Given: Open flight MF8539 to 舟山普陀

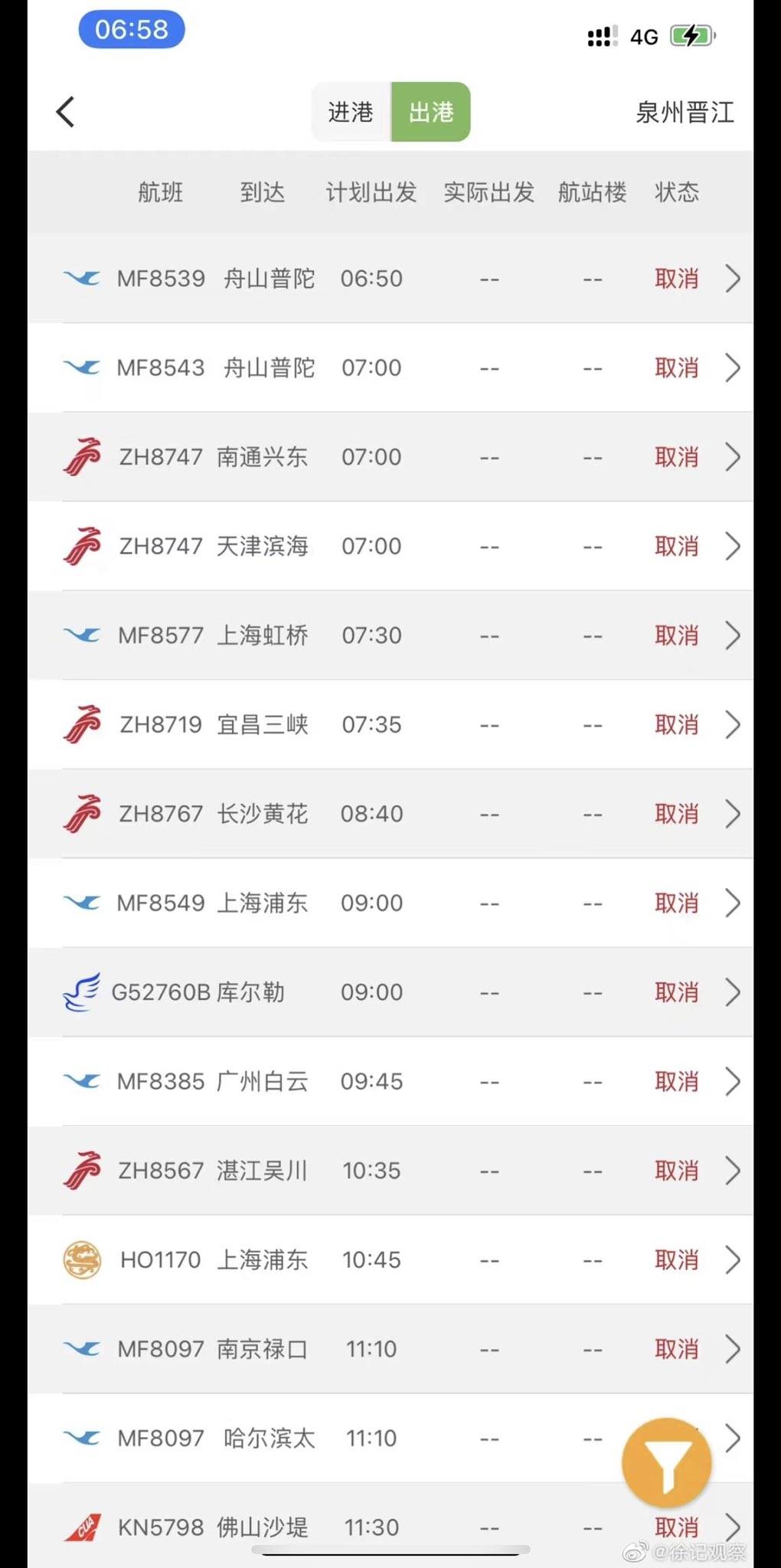Looking at the screenshot, I should [390, 278].
